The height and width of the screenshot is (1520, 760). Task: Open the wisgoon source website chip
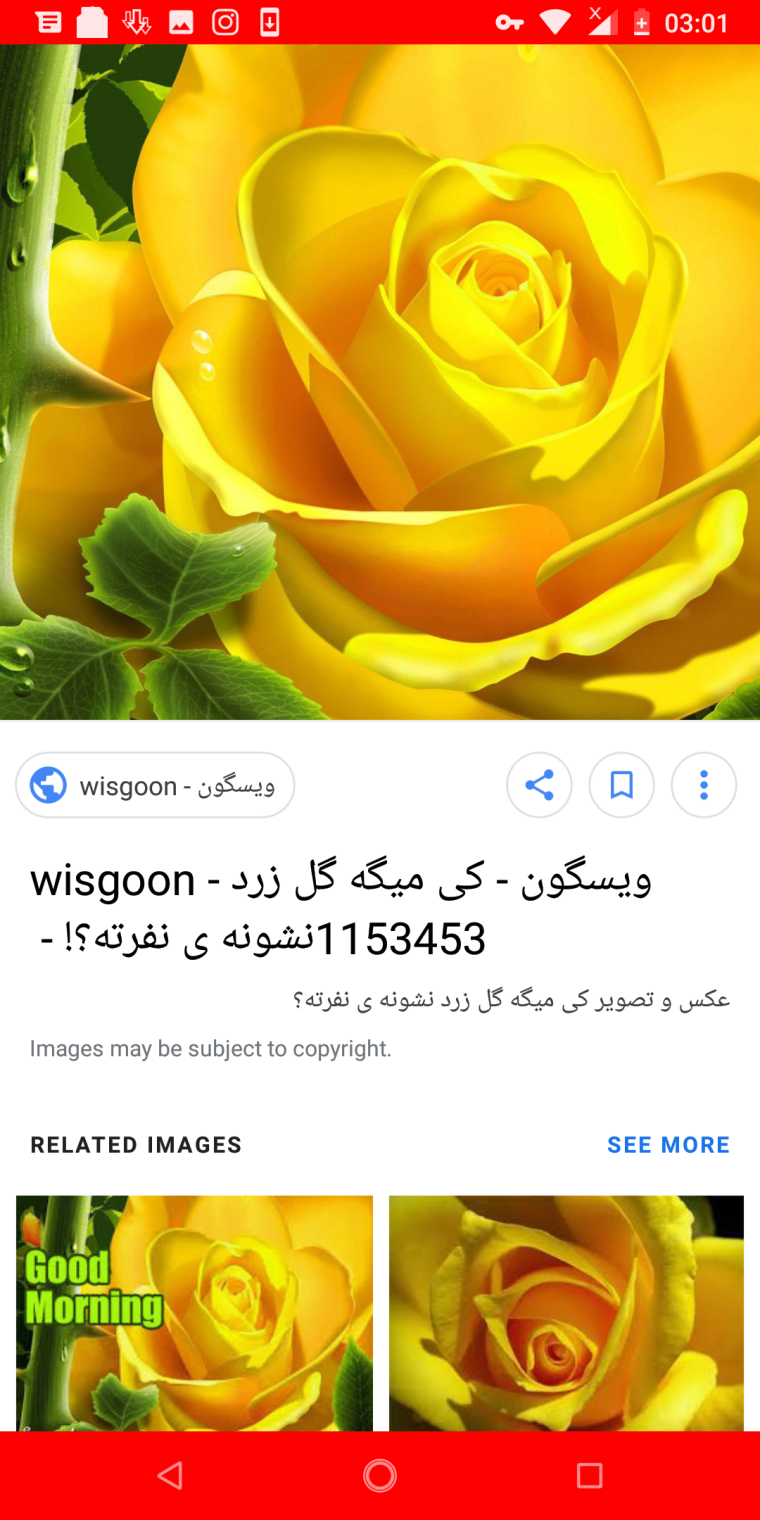pos(155,786)
